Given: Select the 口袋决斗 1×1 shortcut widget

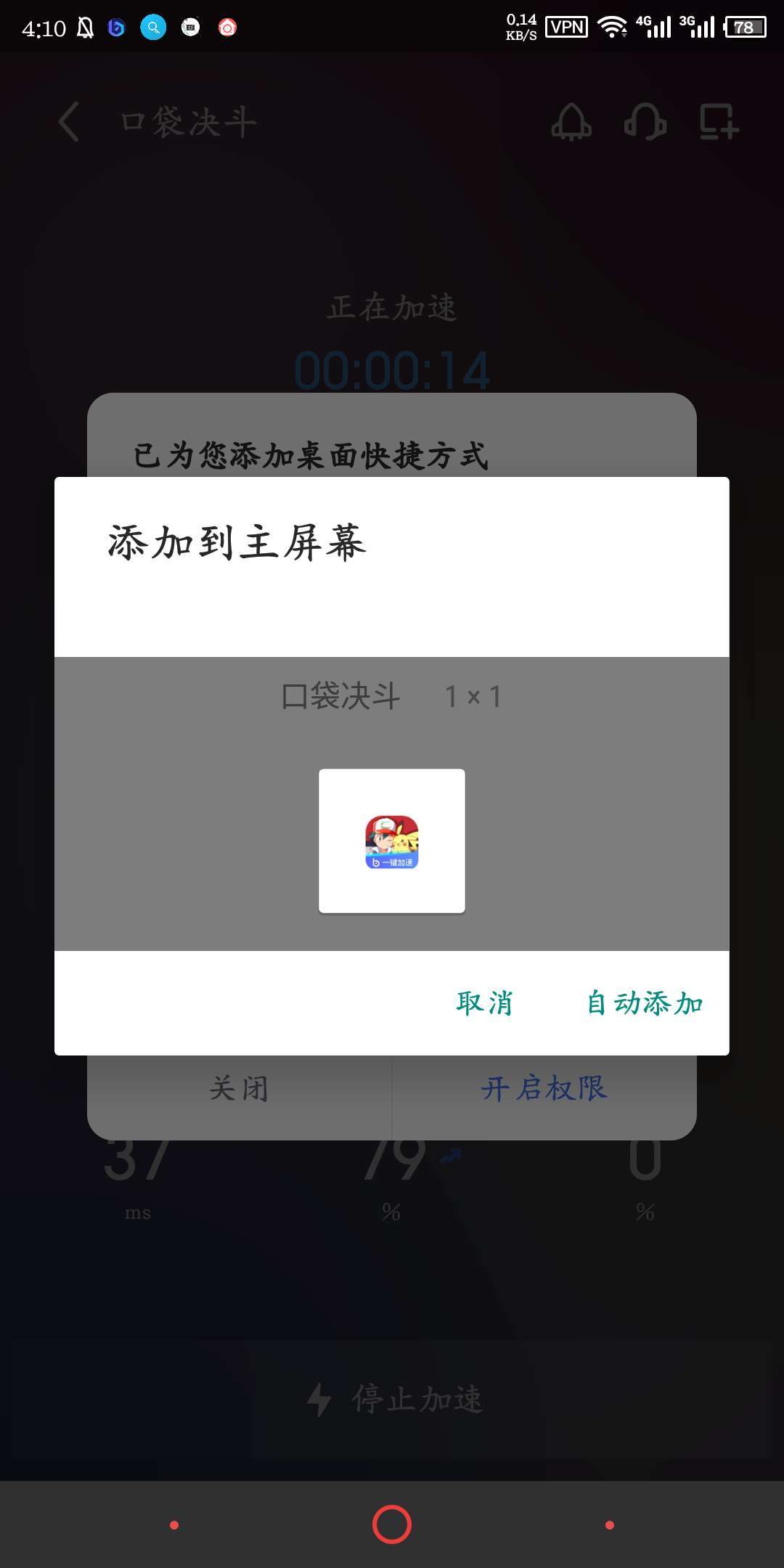Looking at the screenshot, I should 392,841.
